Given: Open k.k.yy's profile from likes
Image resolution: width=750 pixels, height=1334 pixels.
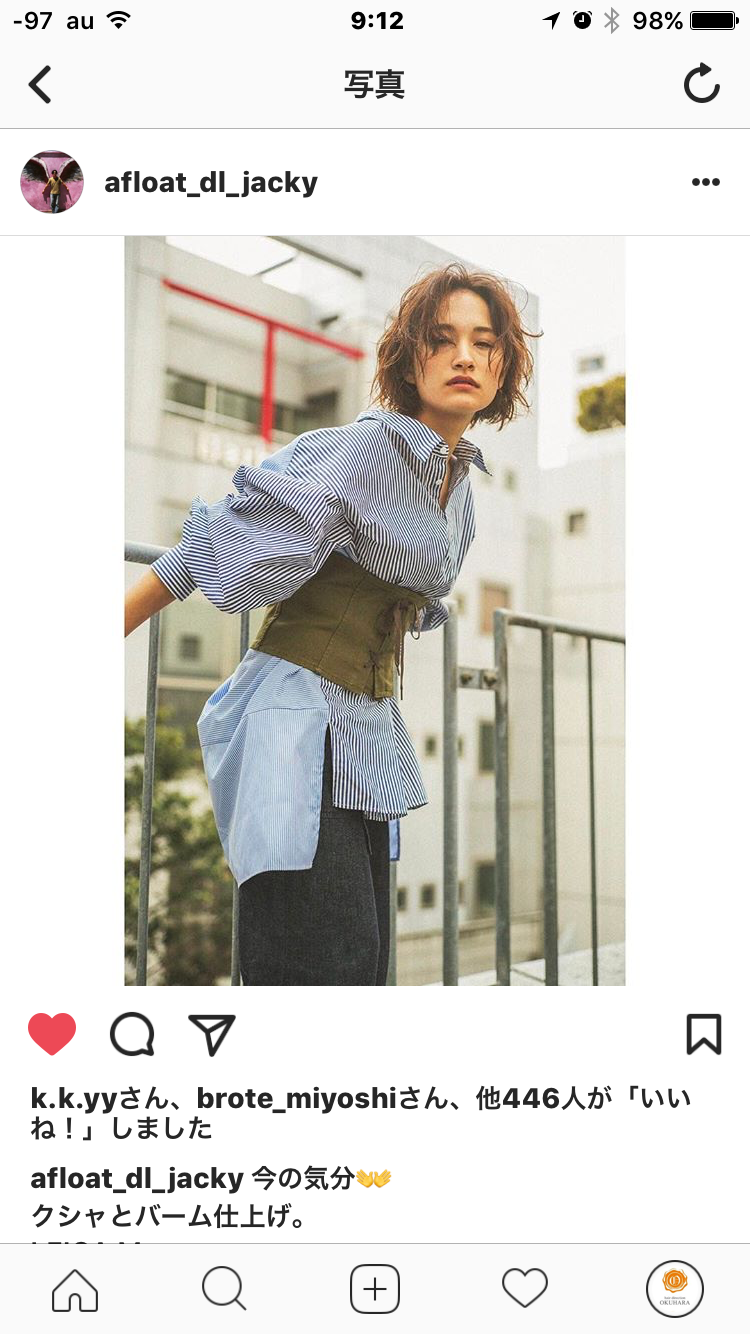Looking at the screenshot, I should (x=75, y=1098).
